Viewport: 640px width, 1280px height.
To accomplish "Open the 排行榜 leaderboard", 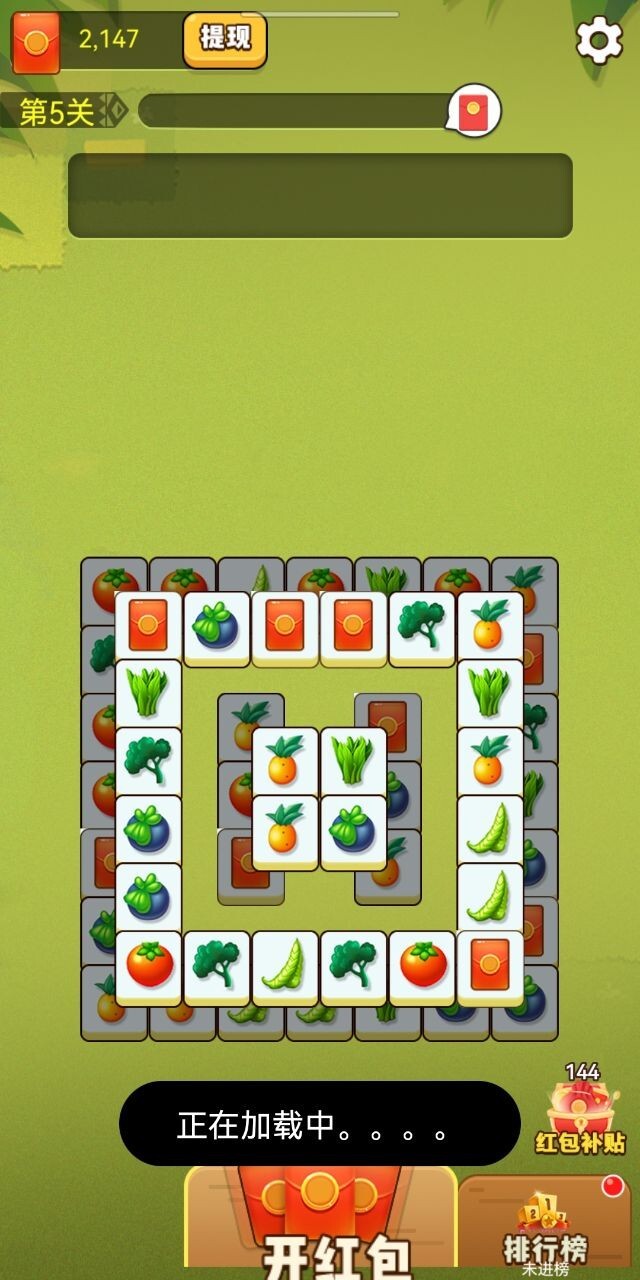I will (x=545, y=1233).
